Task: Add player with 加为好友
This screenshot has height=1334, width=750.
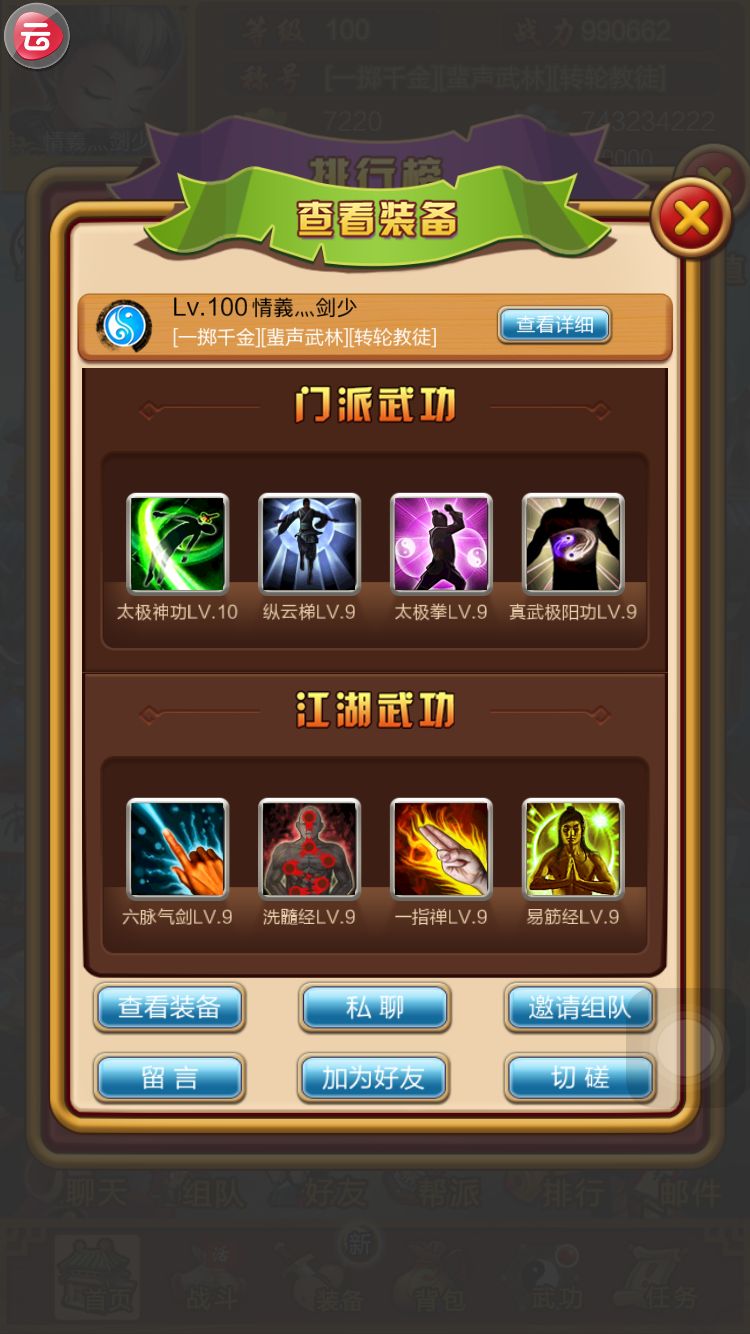Action: (373, 1078)
